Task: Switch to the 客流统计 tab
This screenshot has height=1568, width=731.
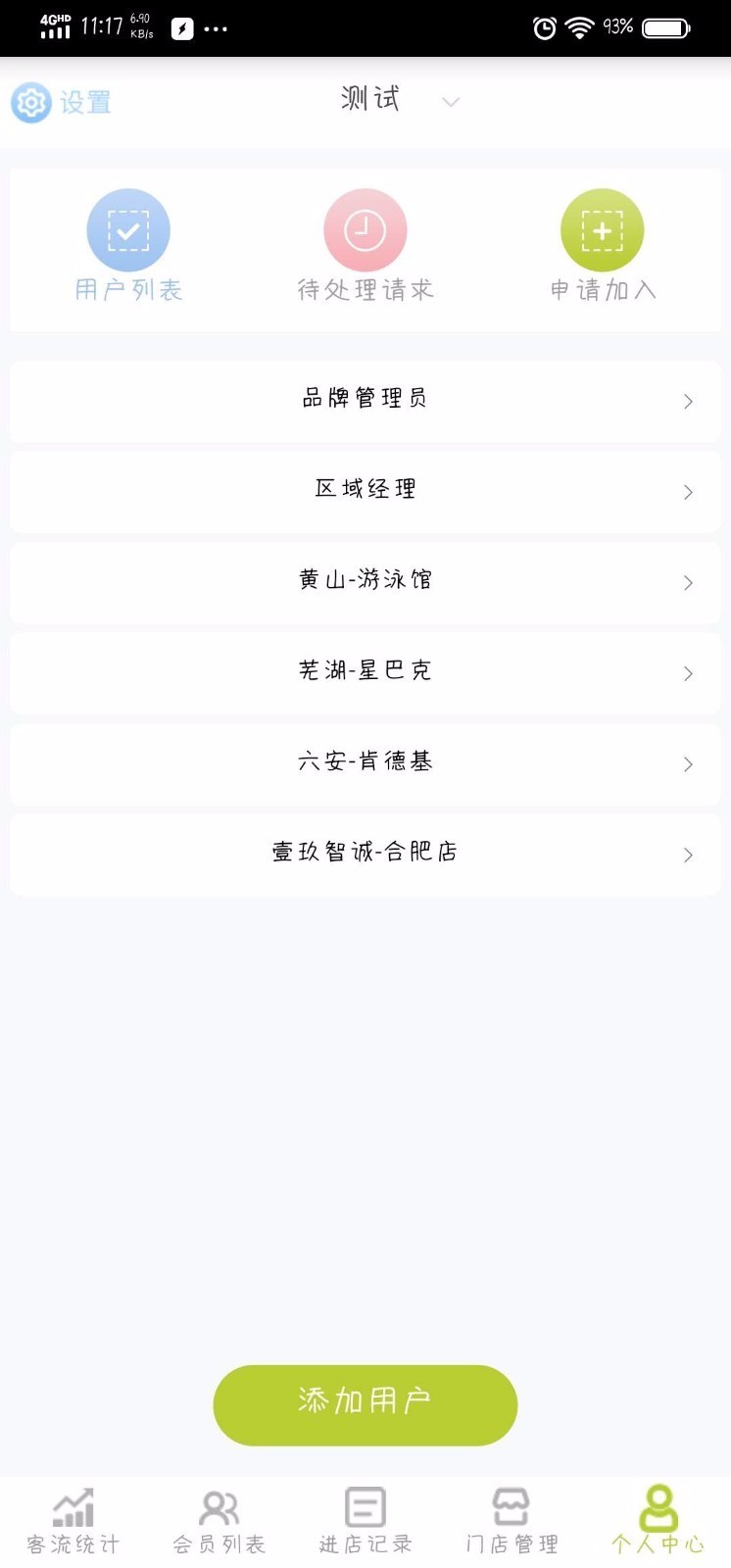Action: click(x=73, y=1519)
